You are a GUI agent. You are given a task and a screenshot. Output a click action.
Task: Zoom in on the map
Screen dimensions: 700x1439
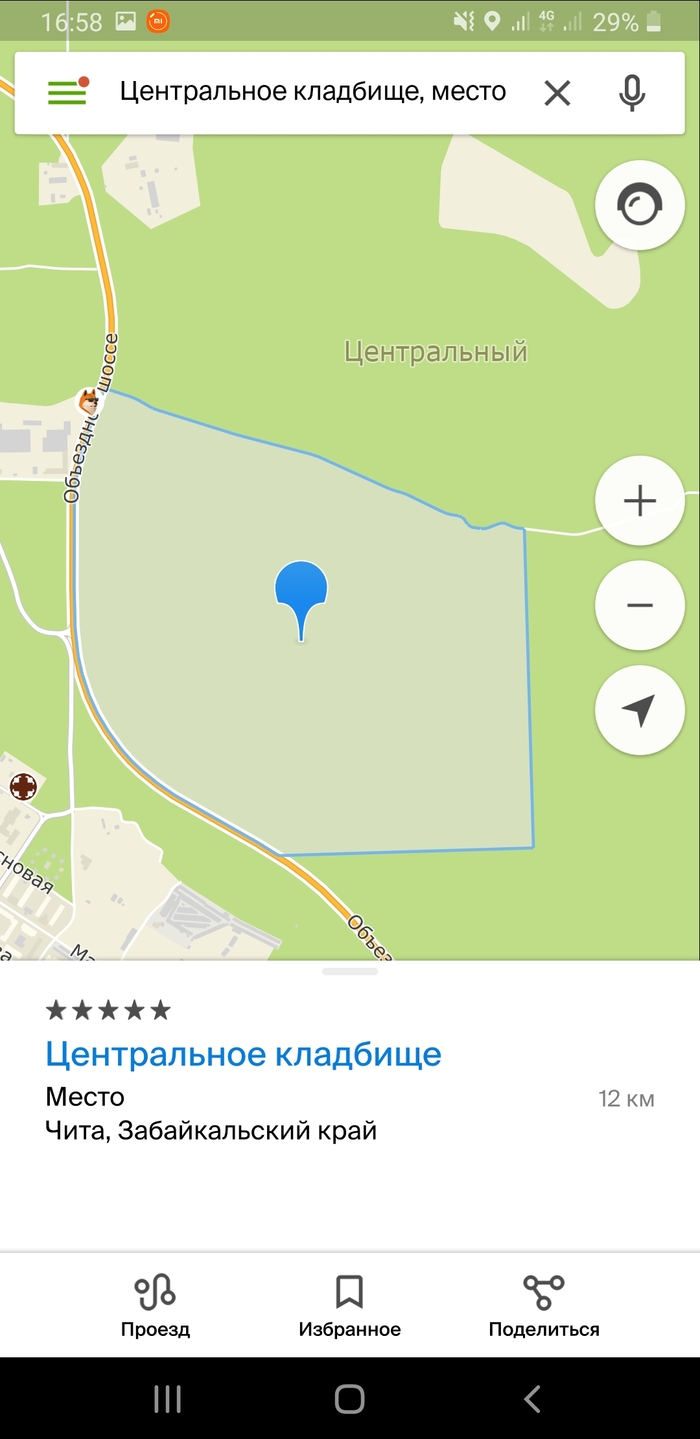(639, 501)
